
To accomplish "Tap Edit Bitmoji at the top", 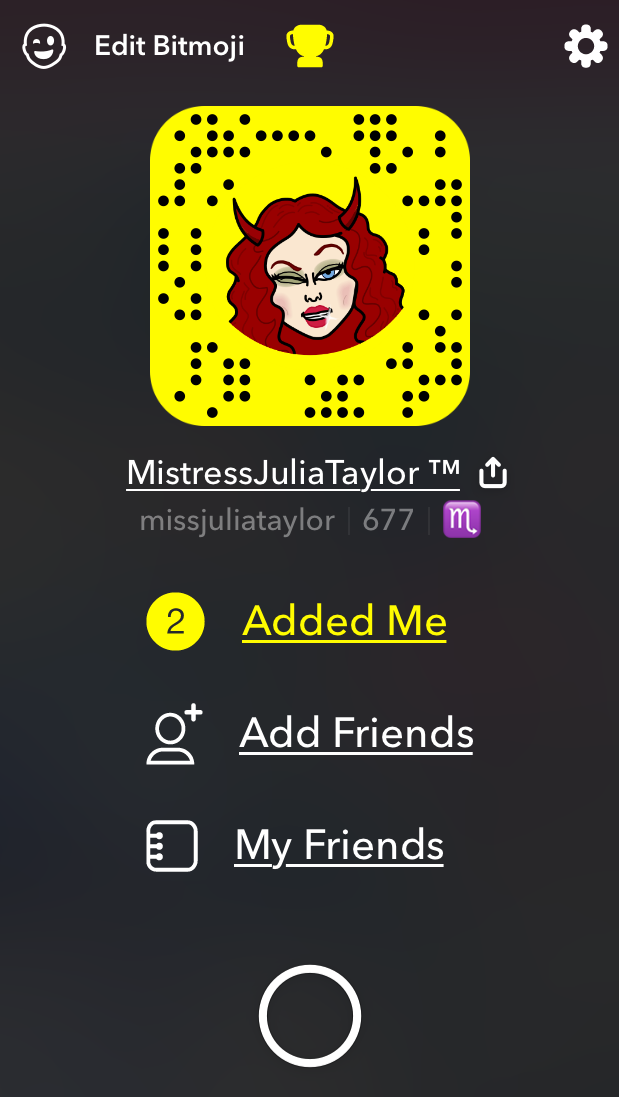I will coord(168,46).
